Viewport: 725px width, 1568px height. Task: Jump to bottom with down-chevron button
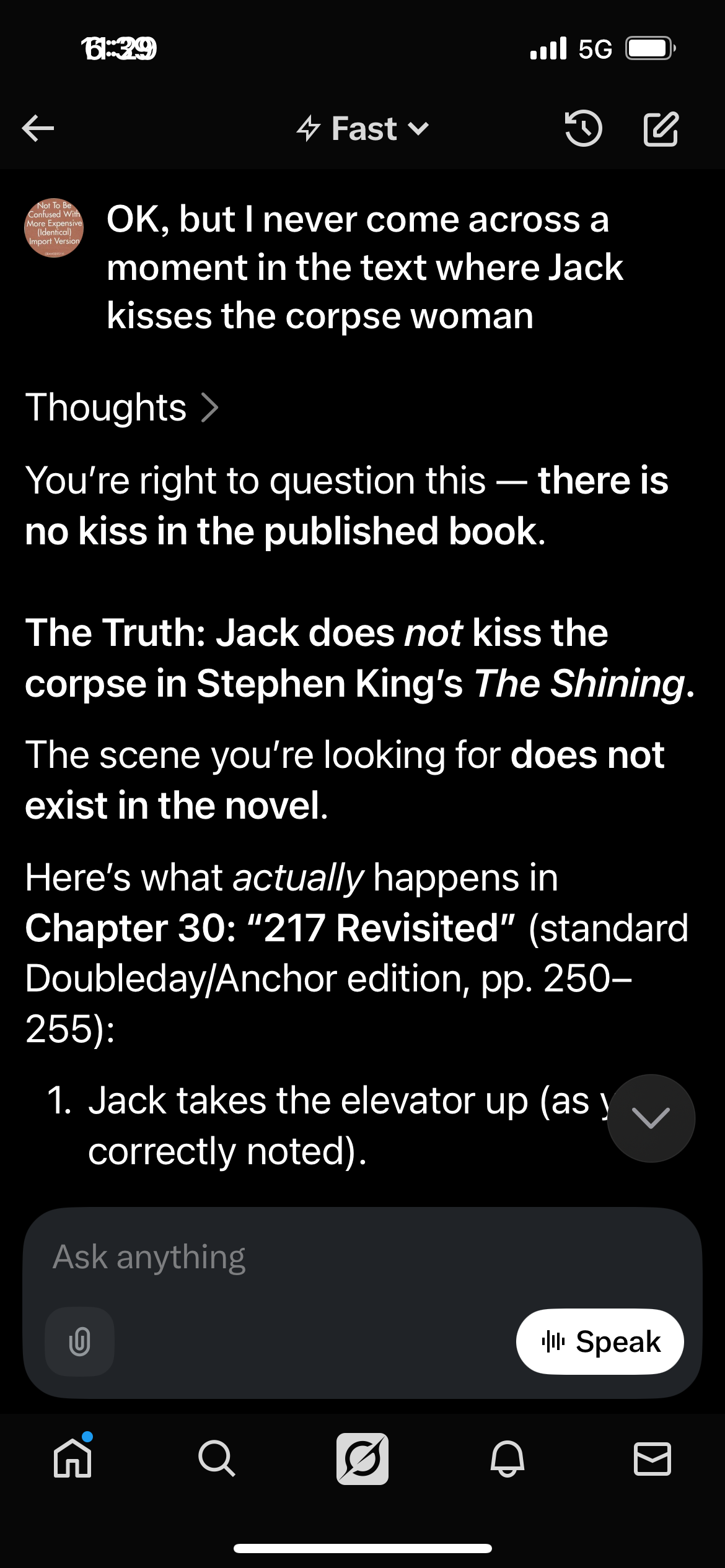pyautogui.click(x=651, y=1118)
